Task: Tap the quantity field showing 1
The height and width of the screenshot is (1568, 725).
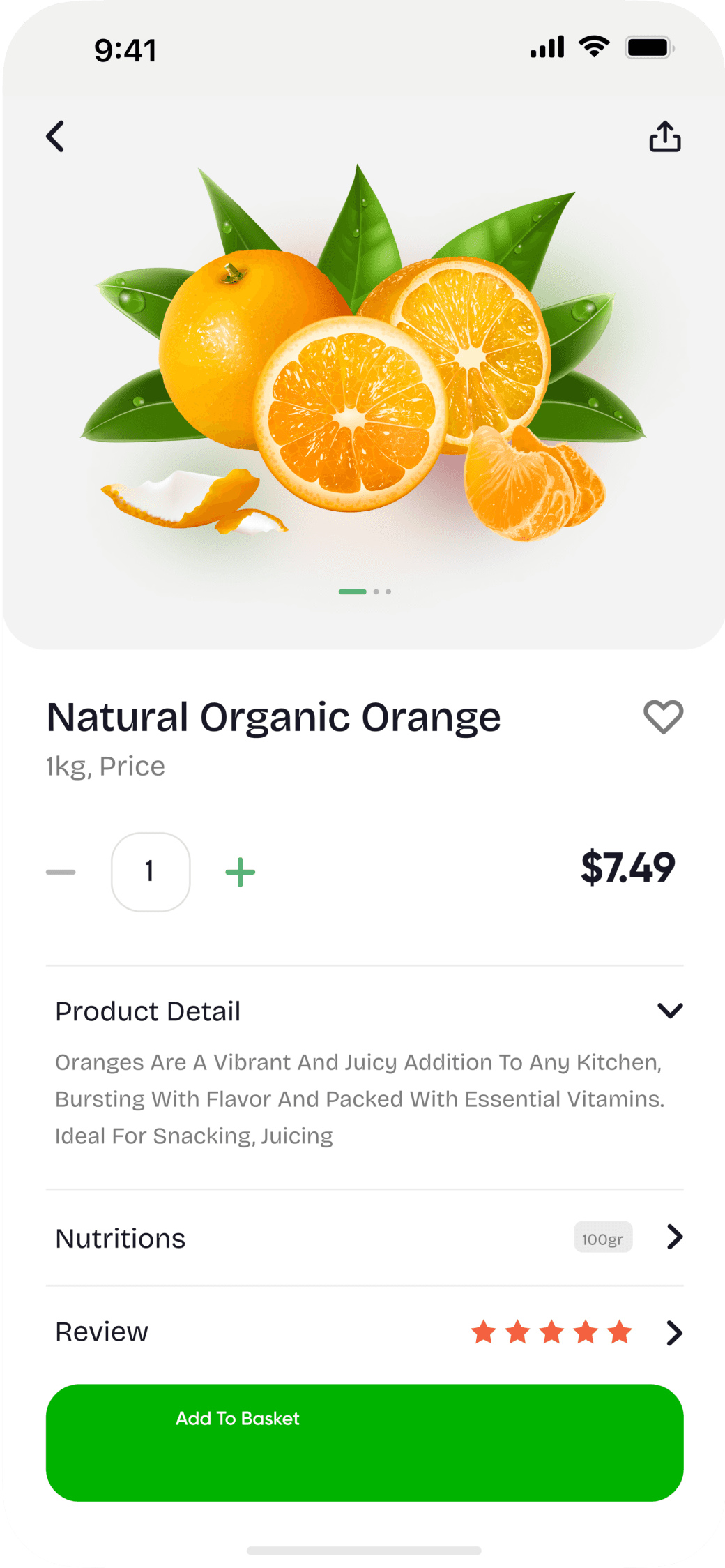Action: pyautogui.click(x=151, y=872)
